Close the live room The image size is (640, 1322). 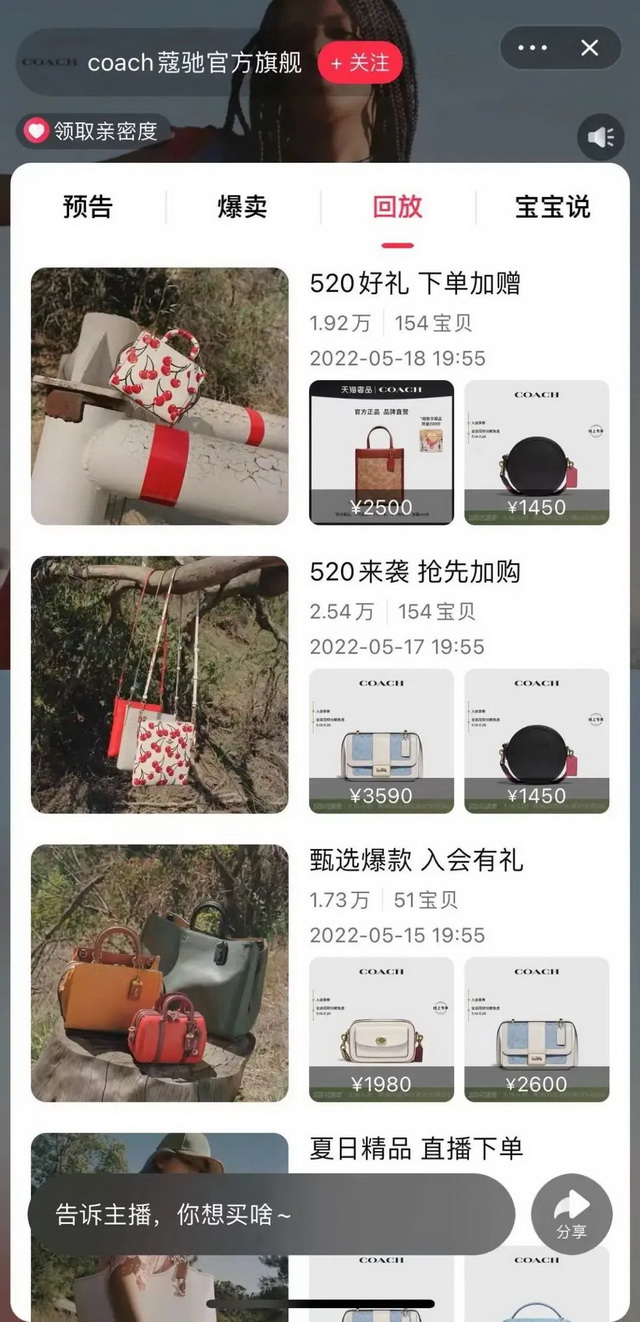pos(590,48)
